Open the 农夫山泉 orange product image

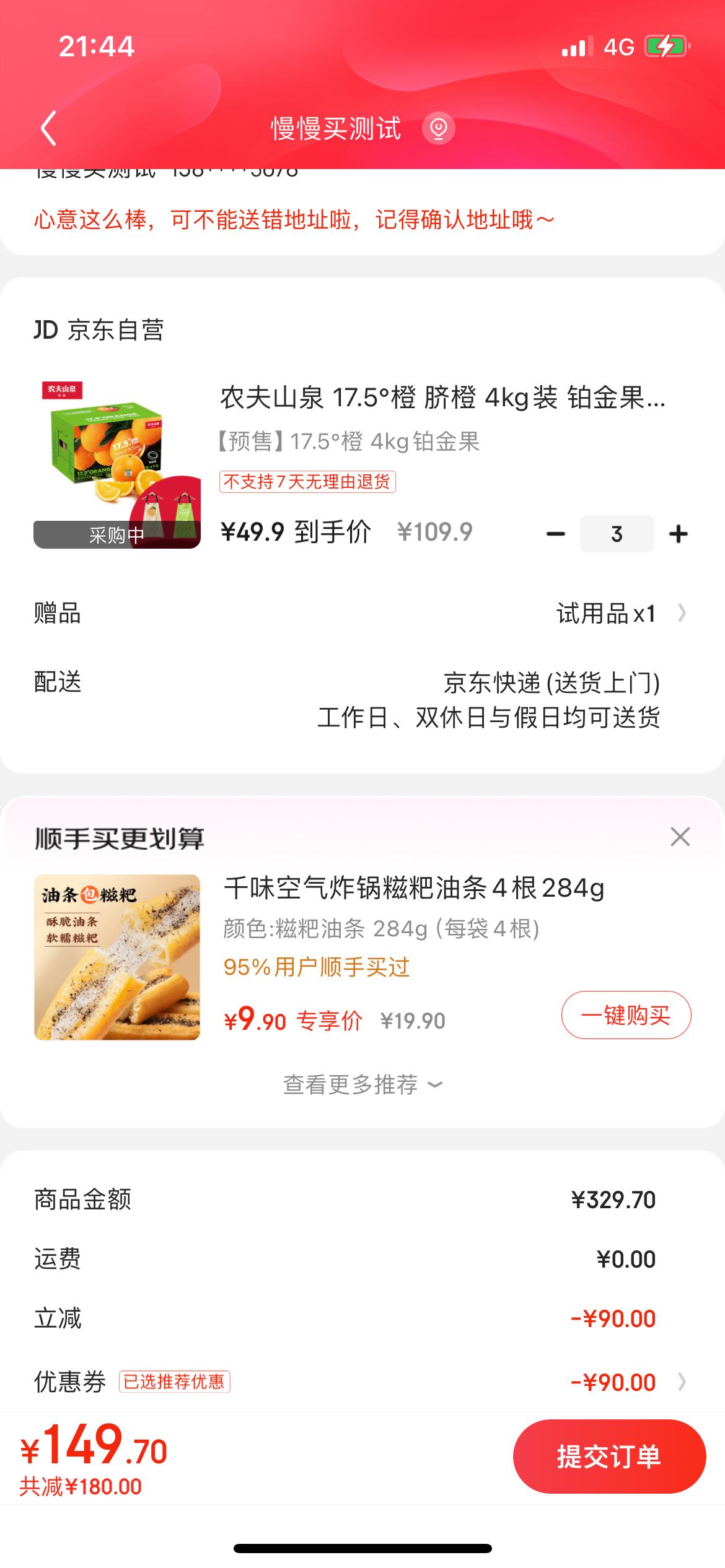pos(117,464)
